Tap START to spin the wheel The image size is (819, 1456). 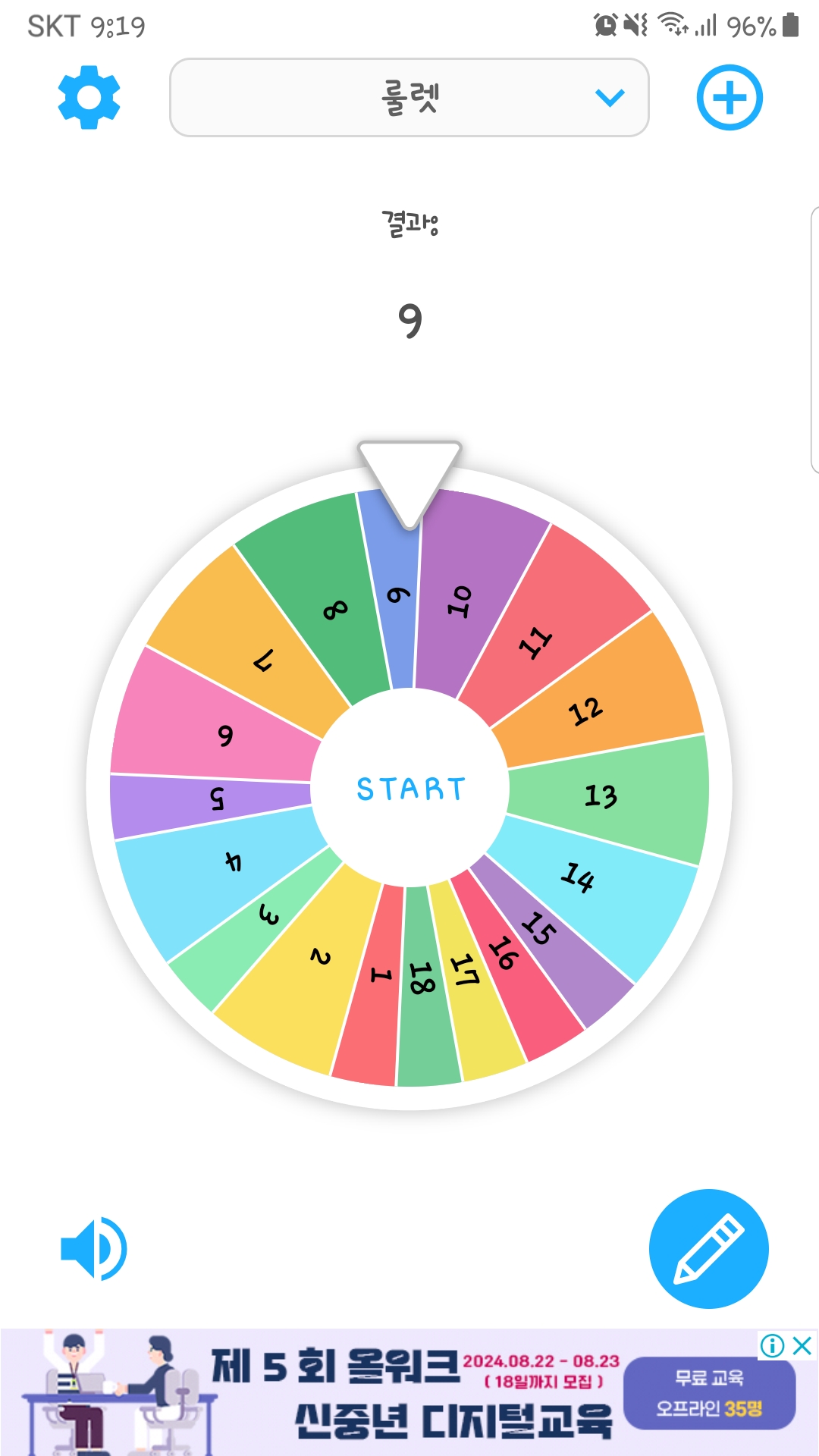pos(409,789)
